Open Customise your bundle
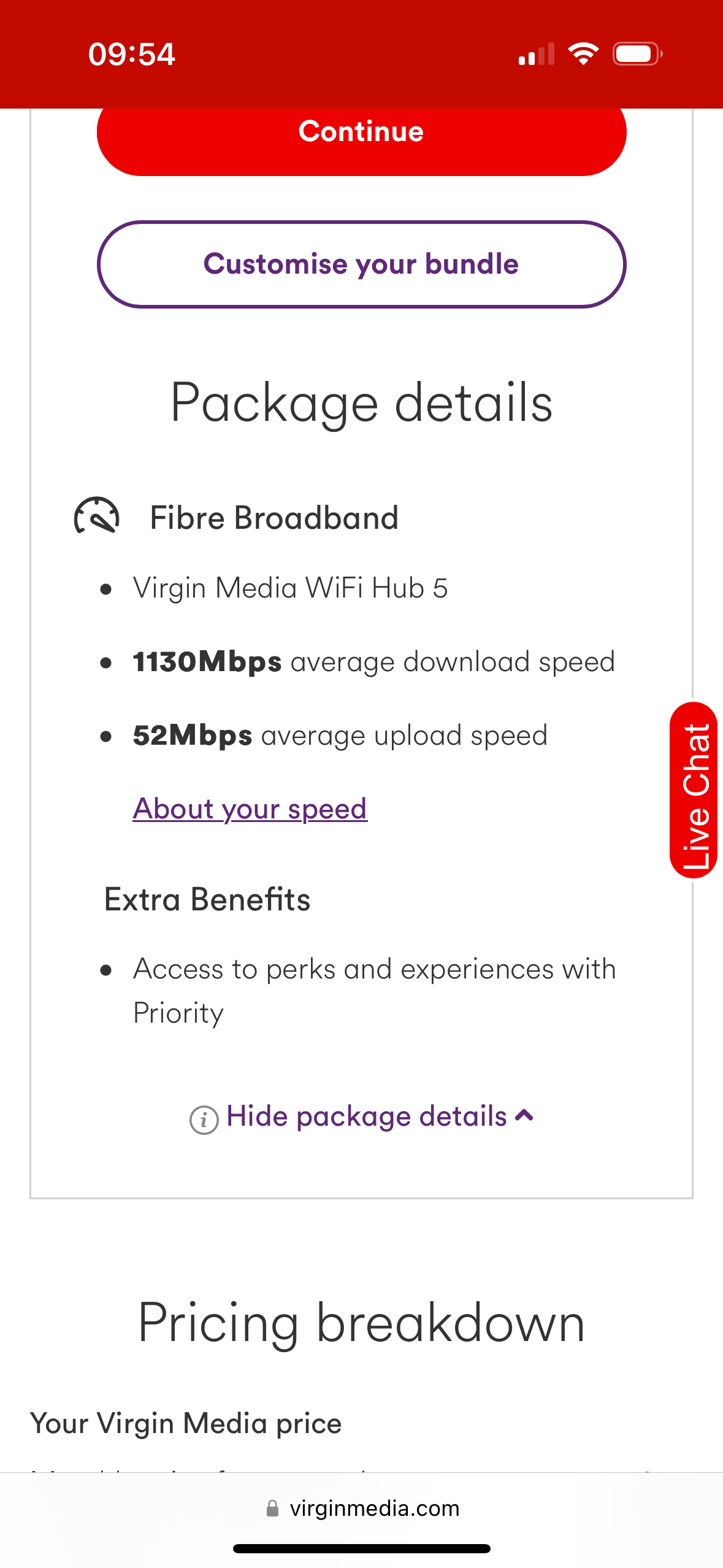The width and height of the screenshot is (723, 1568). coord(361,264)
